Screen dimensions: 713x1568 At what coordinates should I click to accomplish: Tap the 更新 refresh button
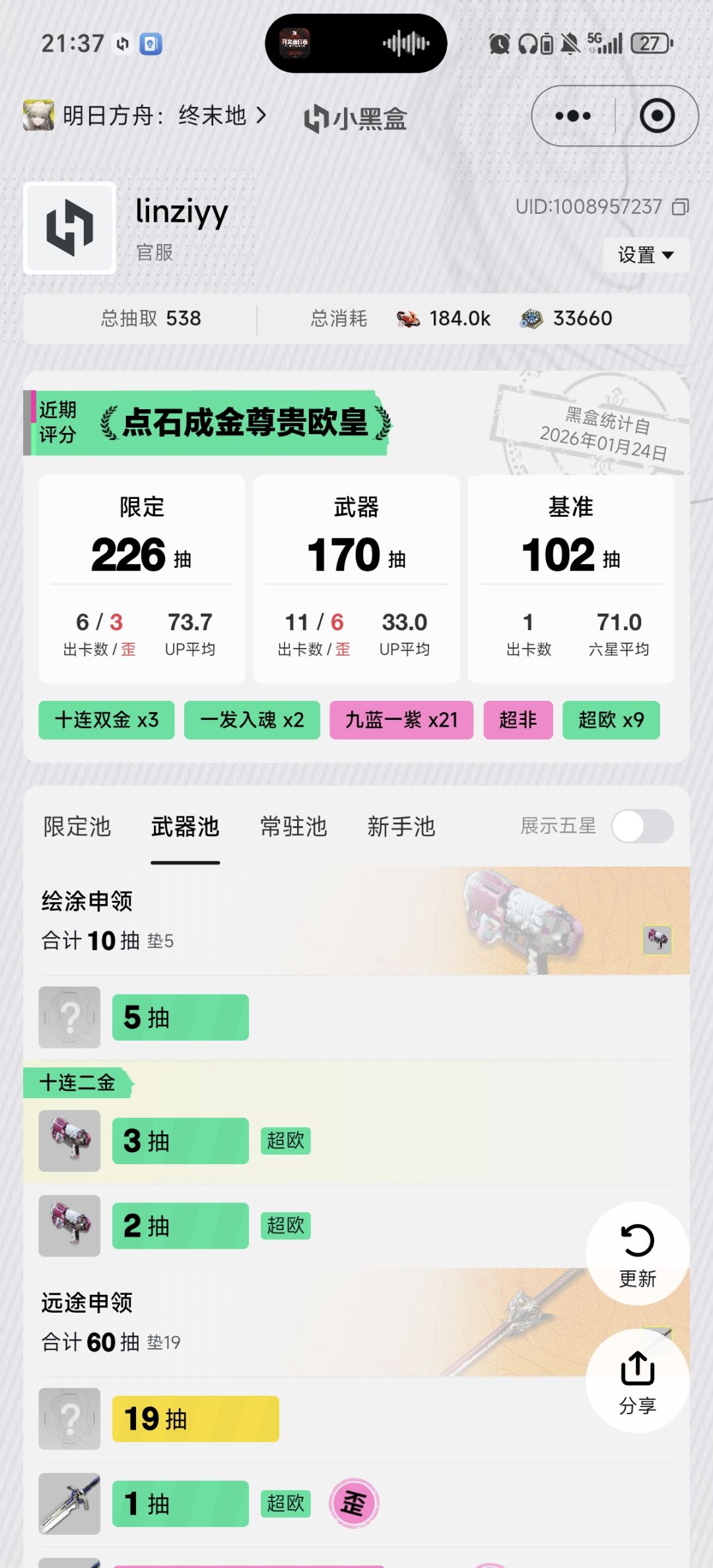click(638, 1253)
